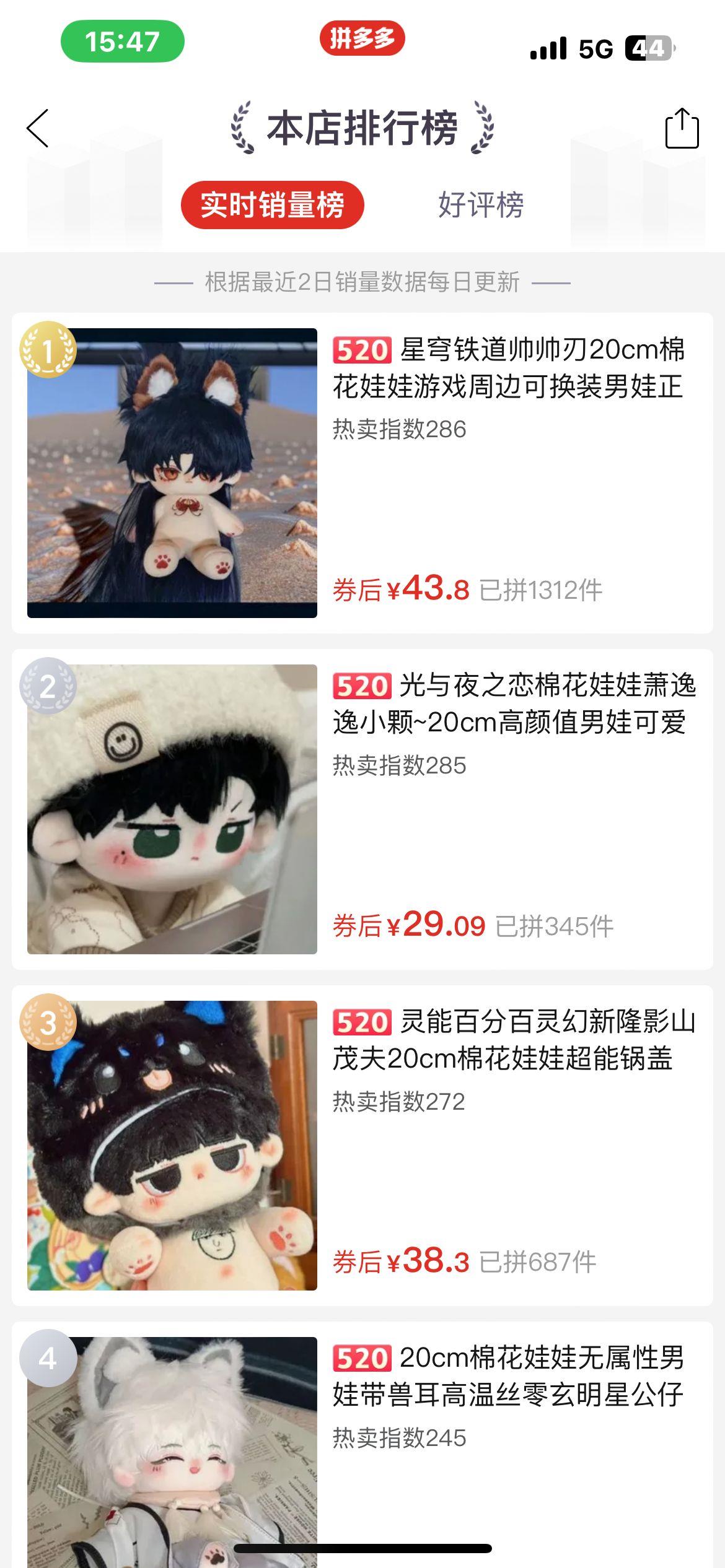Open the 星穹铁道帅帅刃 doll listing

click(x=507, y=368)
